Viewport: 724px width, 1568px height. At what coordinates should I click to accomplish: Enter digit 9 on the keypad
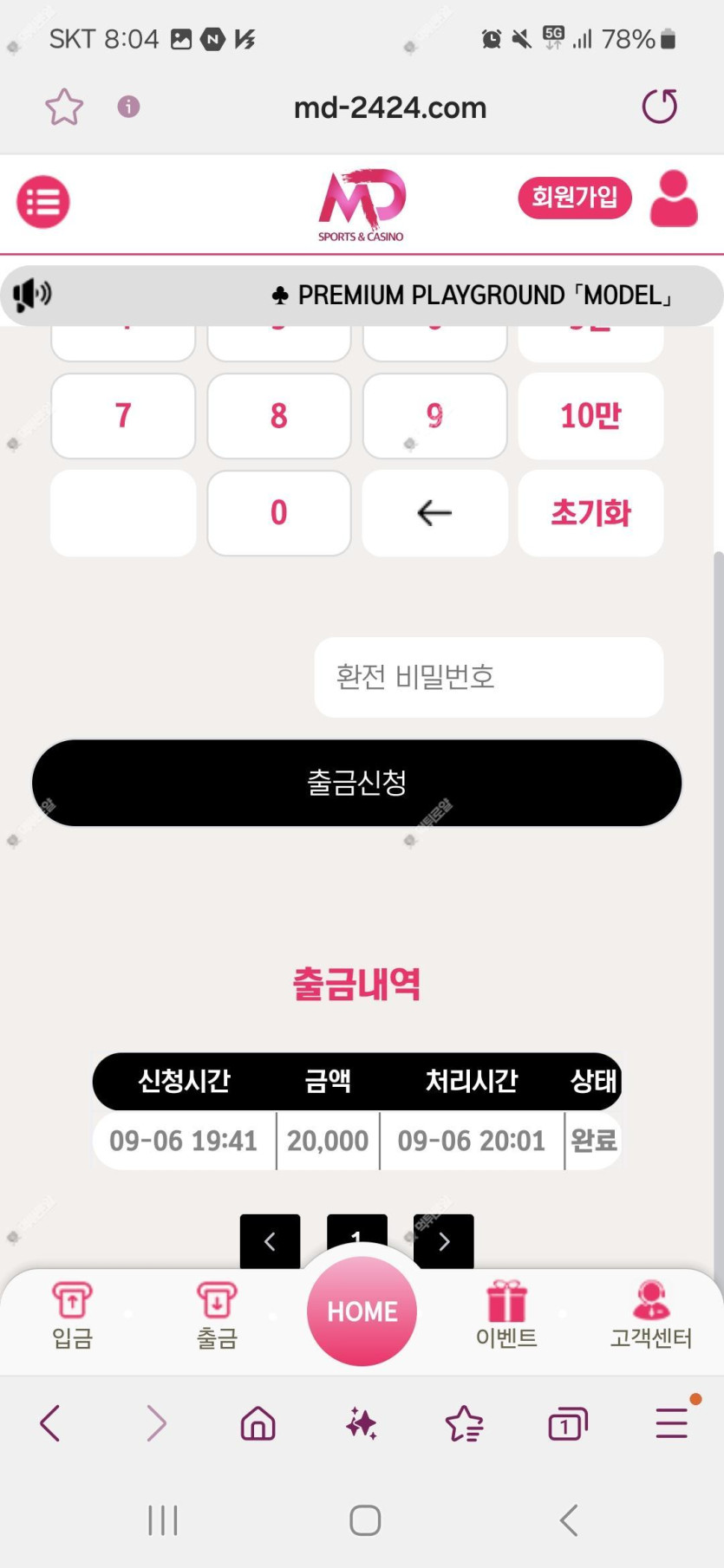(434, 416)
